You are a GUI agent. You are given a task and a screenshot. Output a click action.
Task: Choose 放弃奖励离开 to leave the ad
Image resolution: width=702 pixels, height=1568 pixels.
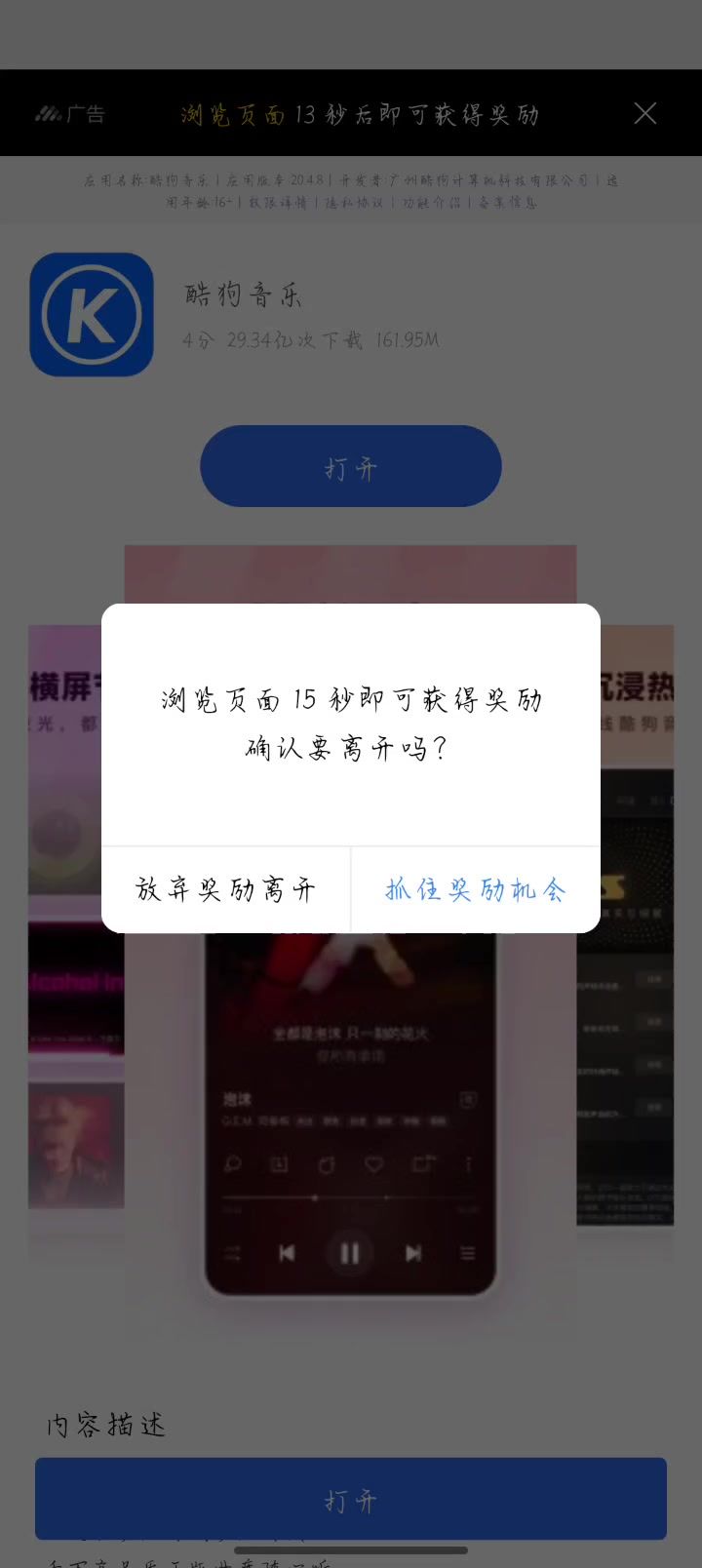click(x=225, y=889)
